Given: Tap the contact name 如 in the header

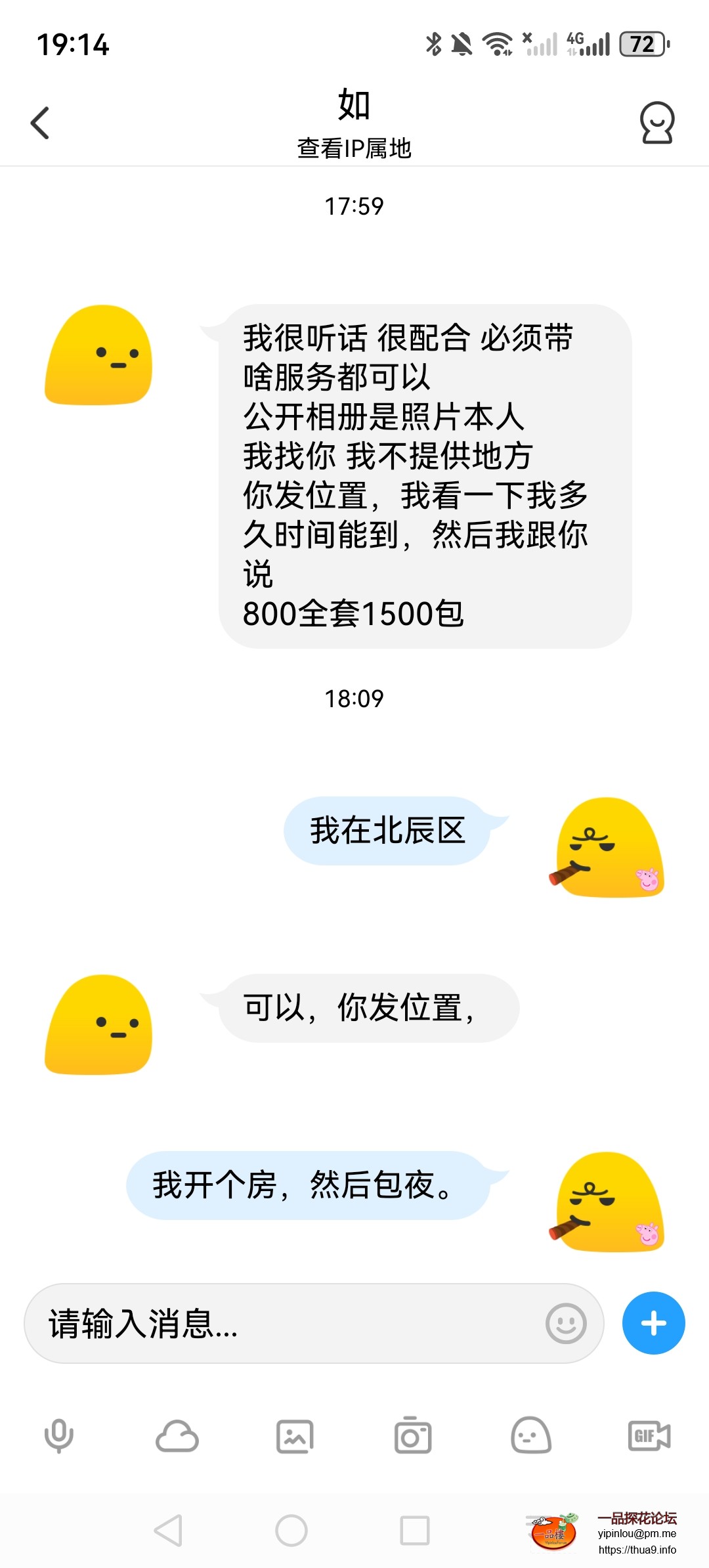Looking at the screenshot, I should (x=353, y=105).
